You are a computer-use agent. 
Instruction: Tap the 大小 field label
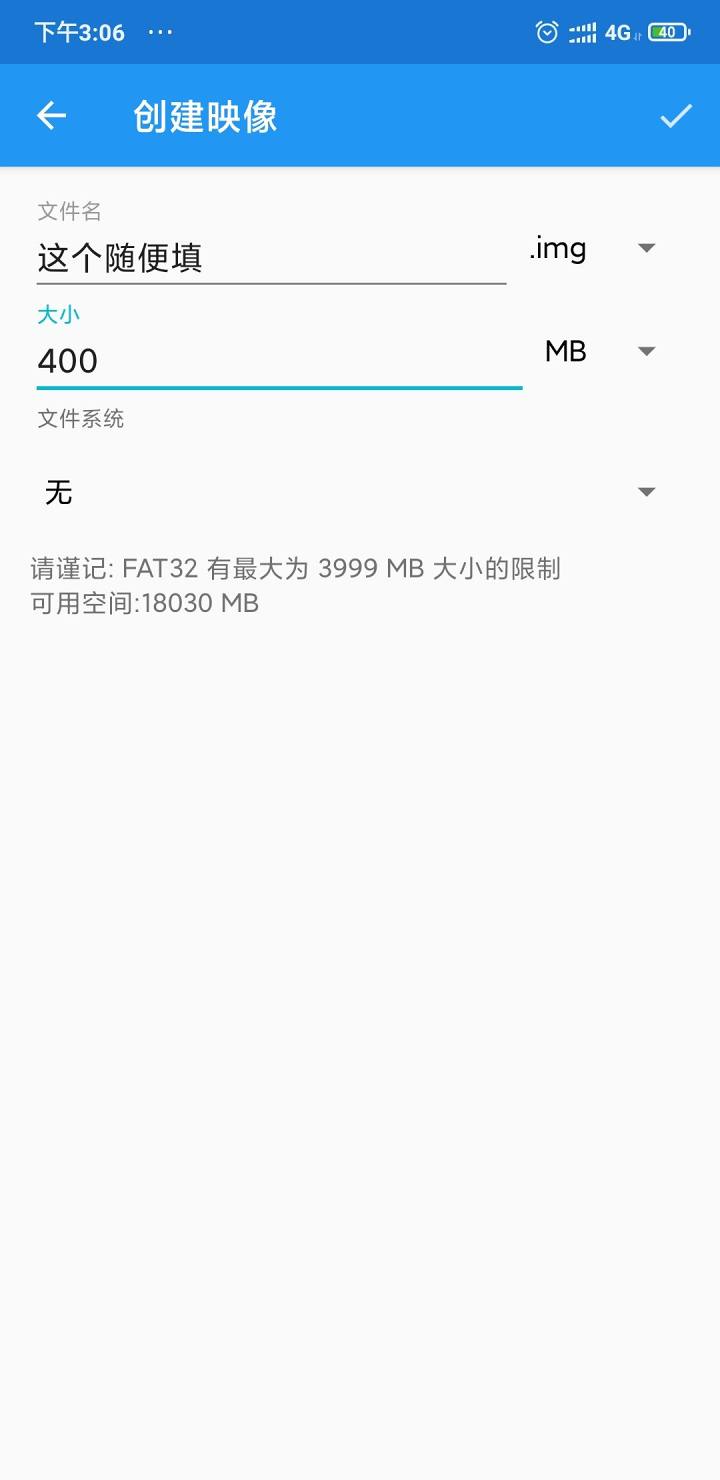pyautogui.click(x=59, y=313)
